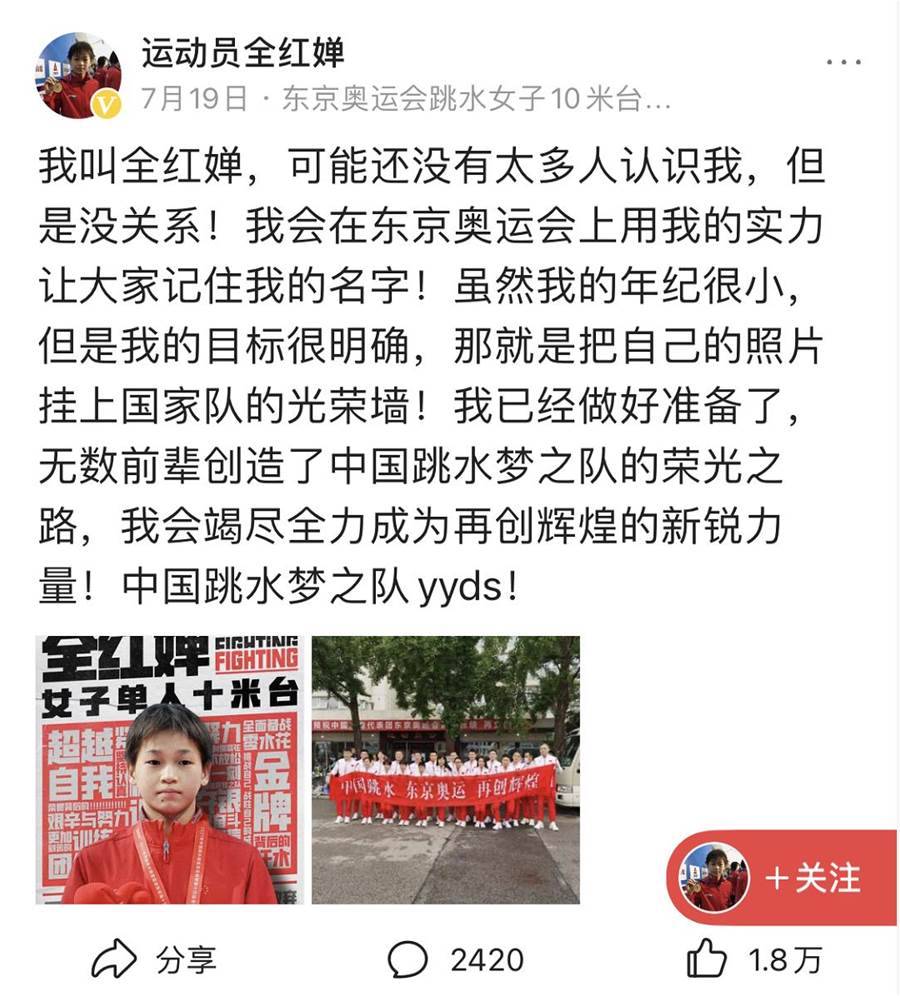The image size is (900, 996).
Task: View the team banner group photo
Action: 445,769
